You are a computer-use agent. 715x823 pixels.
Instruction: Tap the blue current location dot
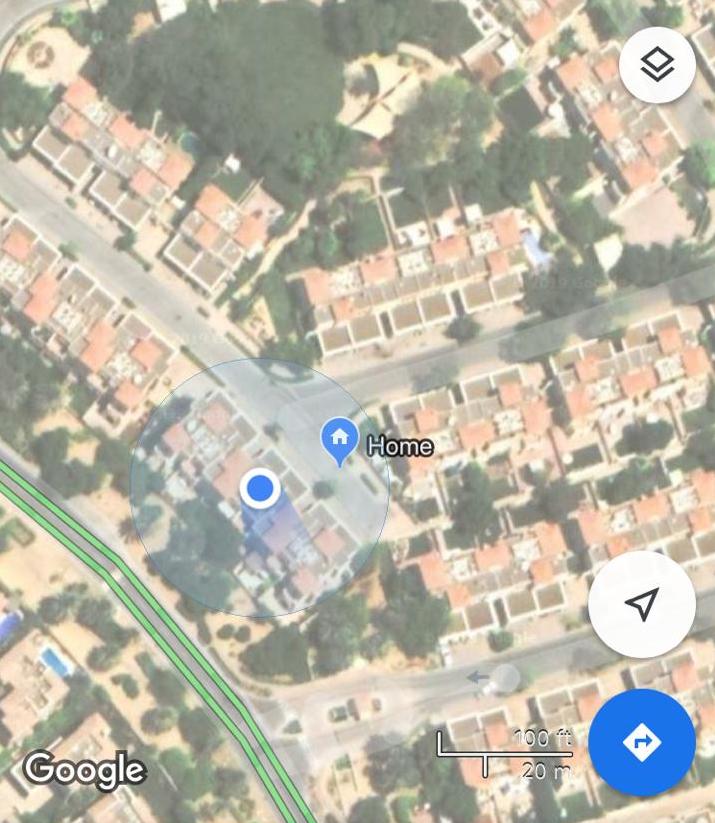(260, 488)
